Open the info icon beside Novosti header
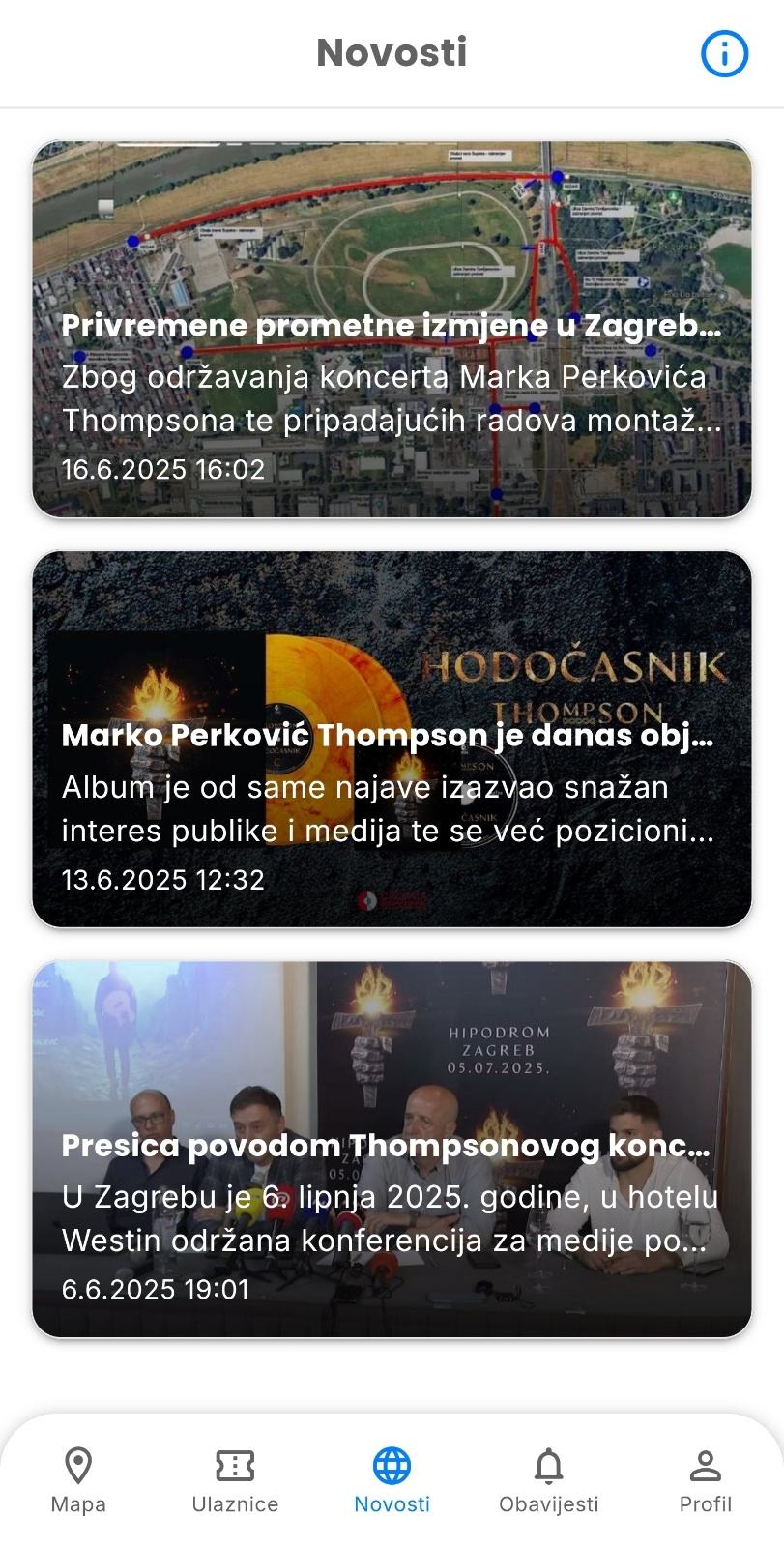The height and width of the screenshot is (1547, 784). (723, 53)
